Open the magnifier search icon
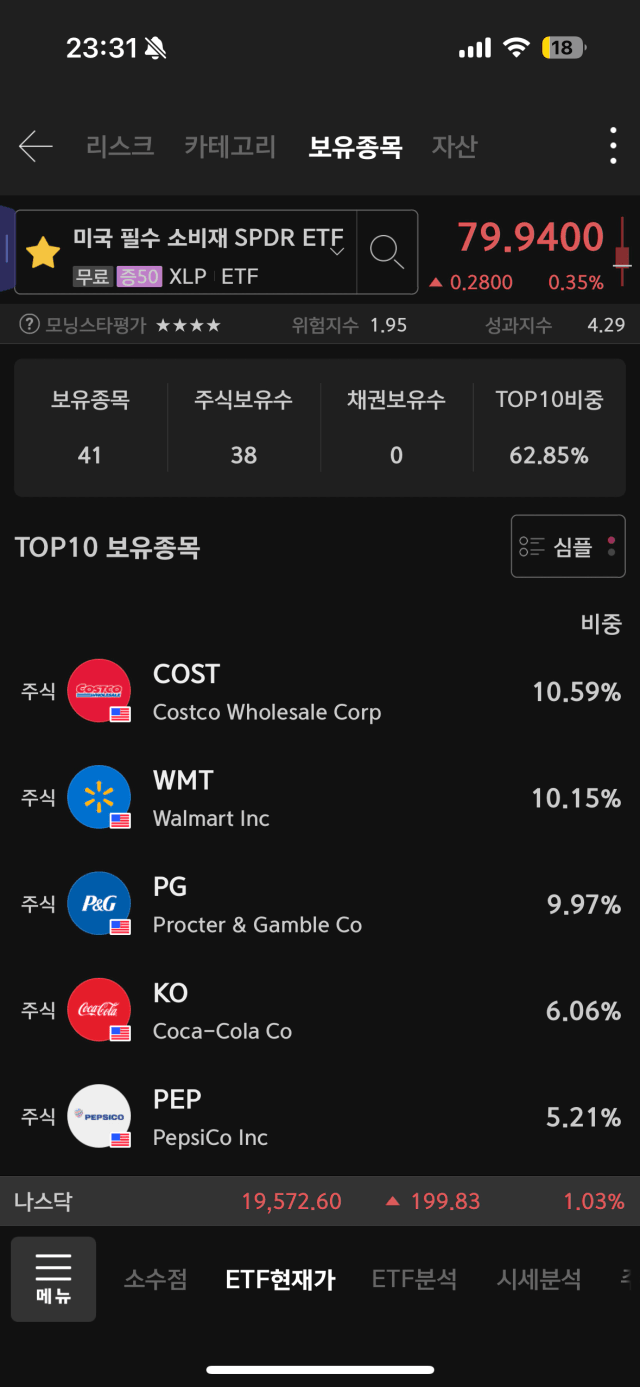Screen dimensions: 640x1387 click(387, 252)
